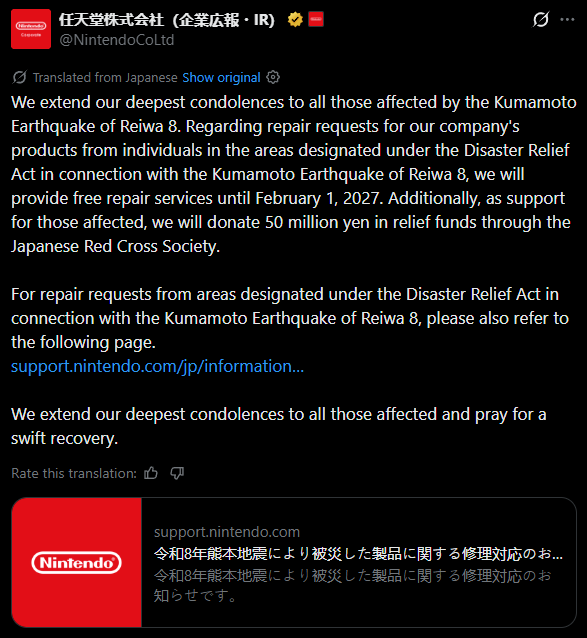Tap the red Nintendo affiliate badge

click(x=316, y=19)
